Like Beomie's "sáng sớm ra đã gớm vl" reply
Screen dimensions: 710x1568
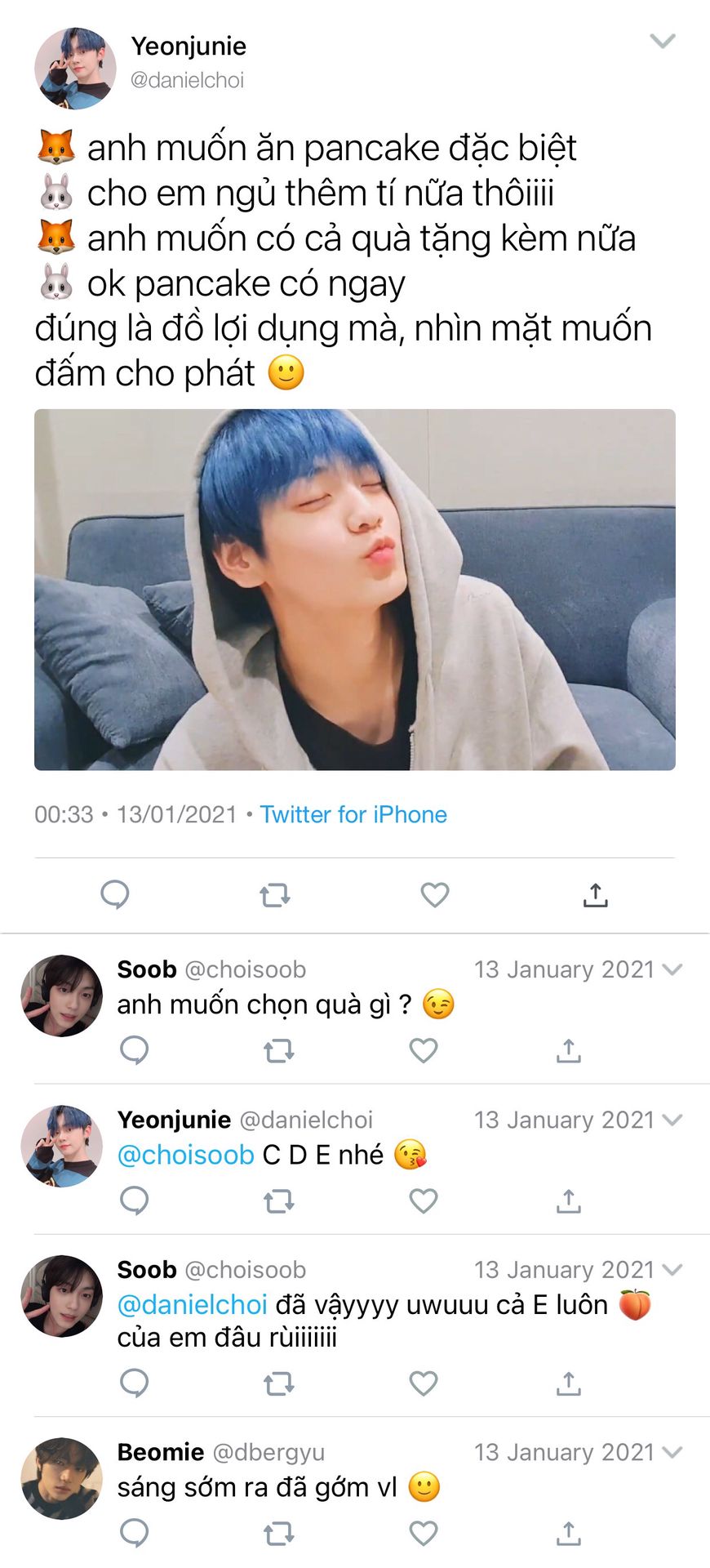coord(424,1534)
